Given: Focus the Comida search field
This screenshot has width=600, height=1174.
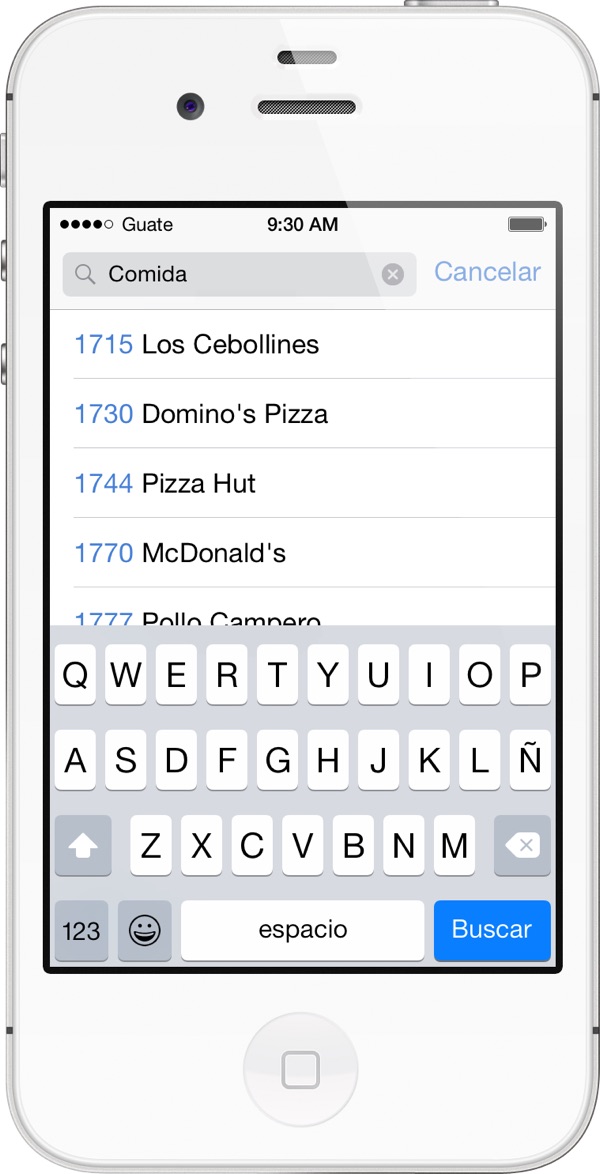Looking at the screenshot, I should [239, 274].
